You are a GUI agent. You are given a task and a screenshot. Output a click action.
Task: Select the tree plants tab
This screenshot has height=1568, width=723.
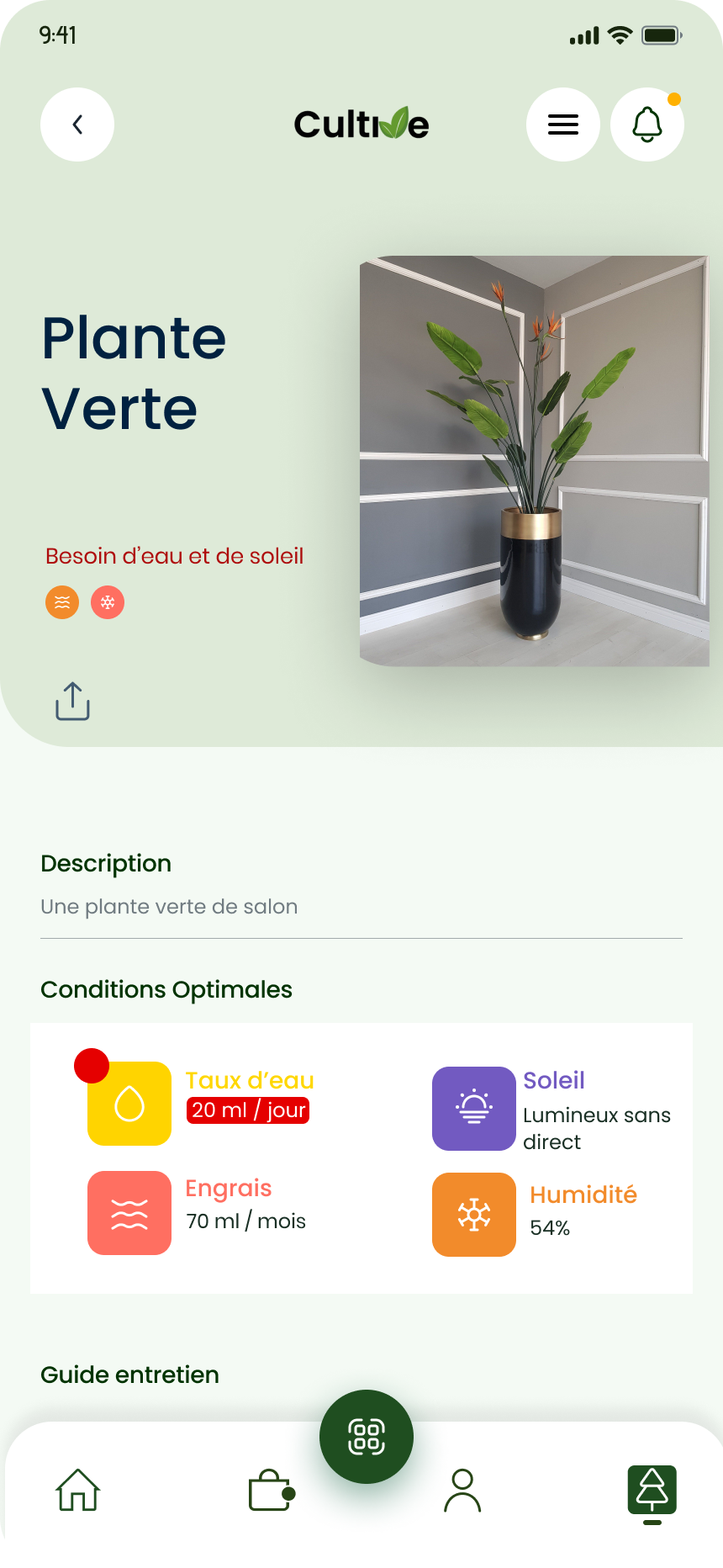[x=652, y=1490]
